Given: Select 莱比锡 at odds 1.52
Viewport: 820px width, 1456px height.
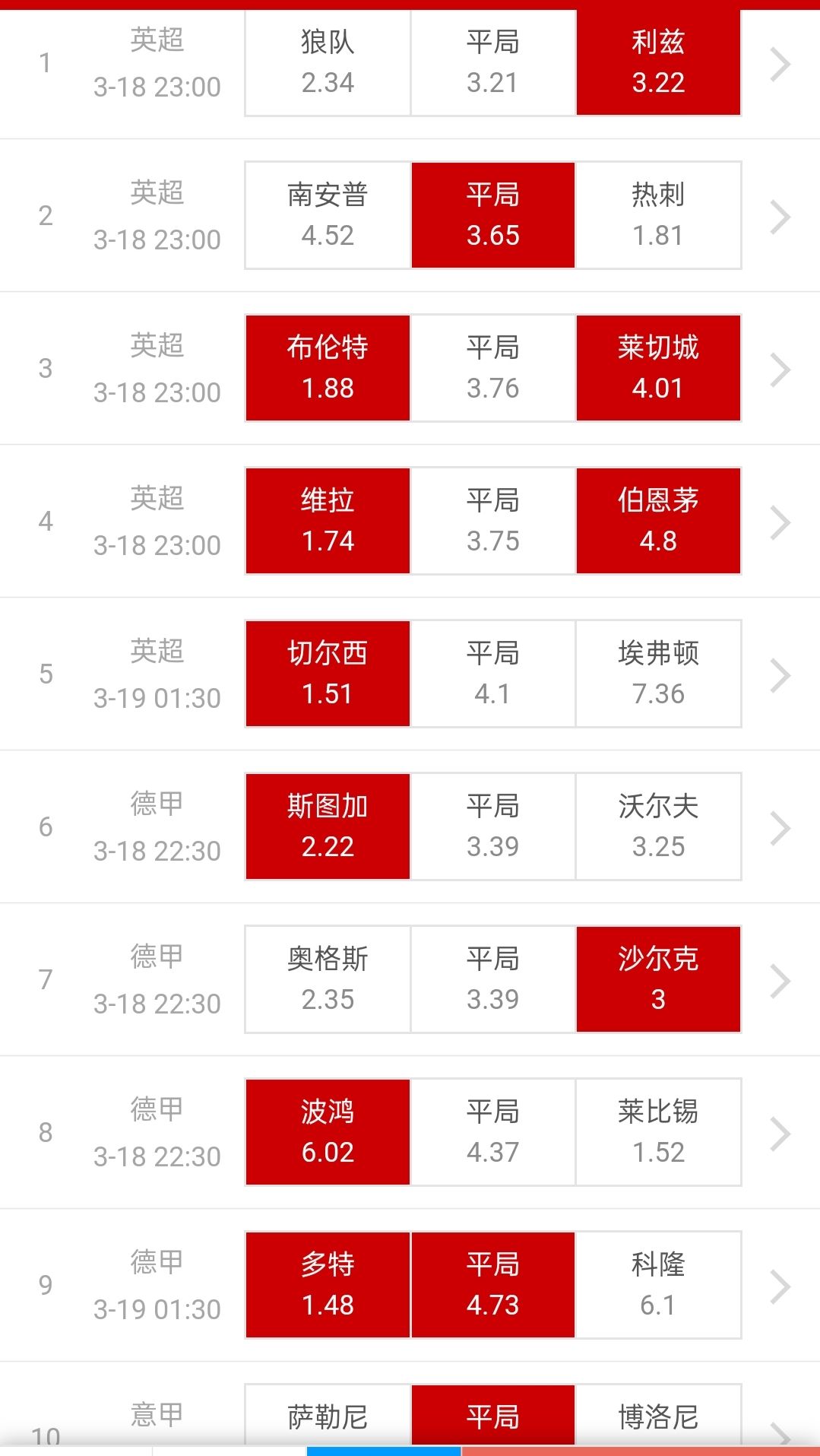Looking at the screenshot, I should [x=658, y=1132].
